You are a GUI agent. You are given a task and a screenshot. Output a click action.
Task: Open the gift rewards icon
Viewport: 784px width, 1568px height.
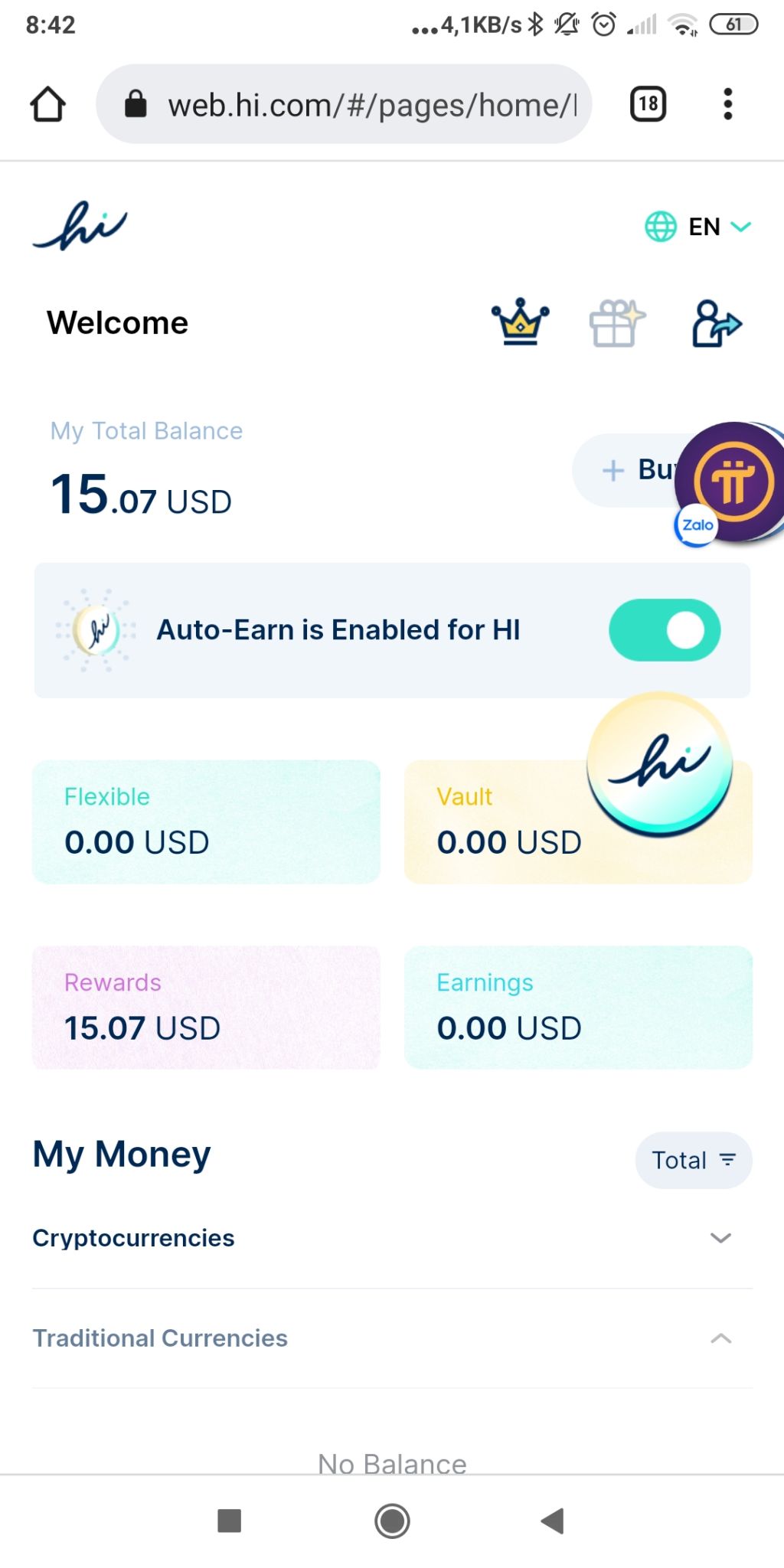617,323
